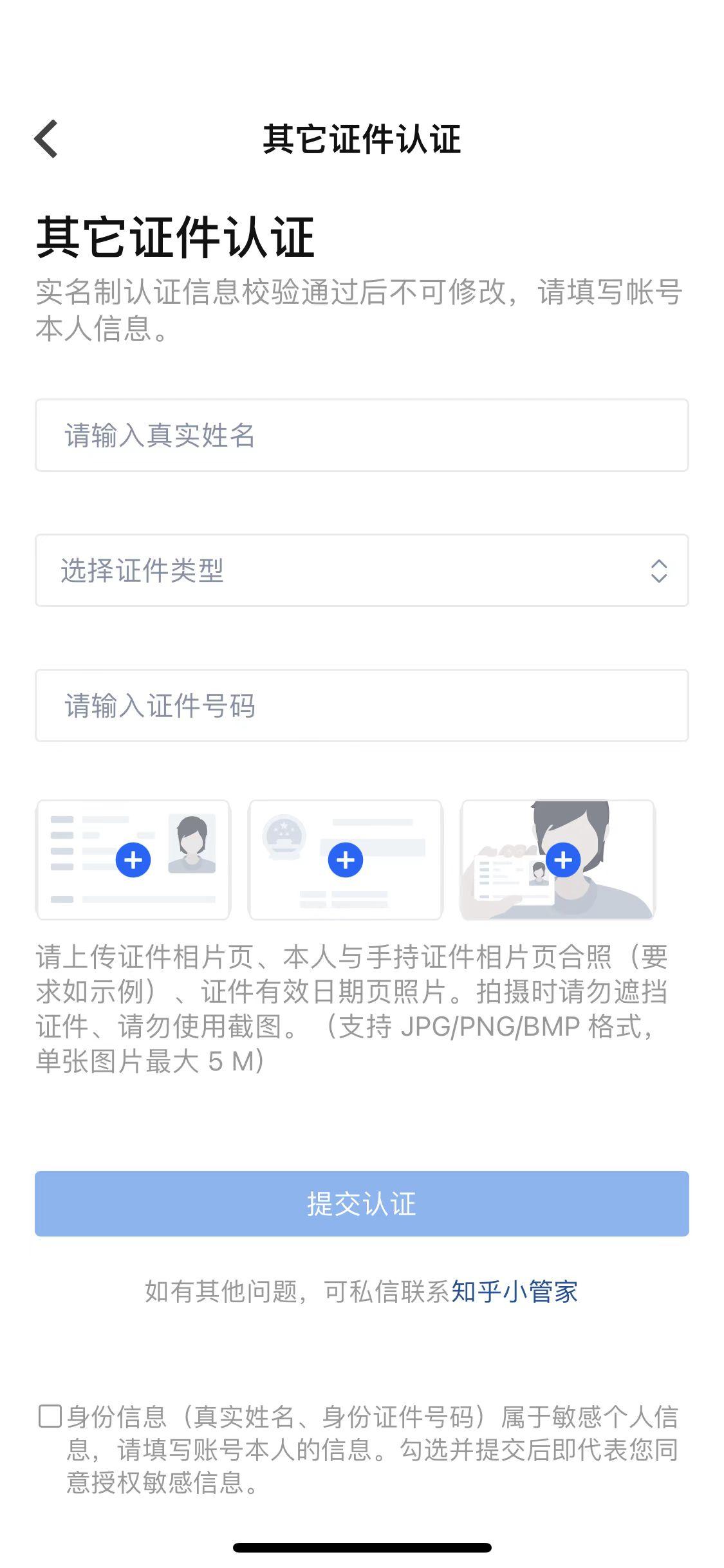Click the 请输入真实姓名 name input field
Viewport: 724px width, 1568px height.
(360, 434)
